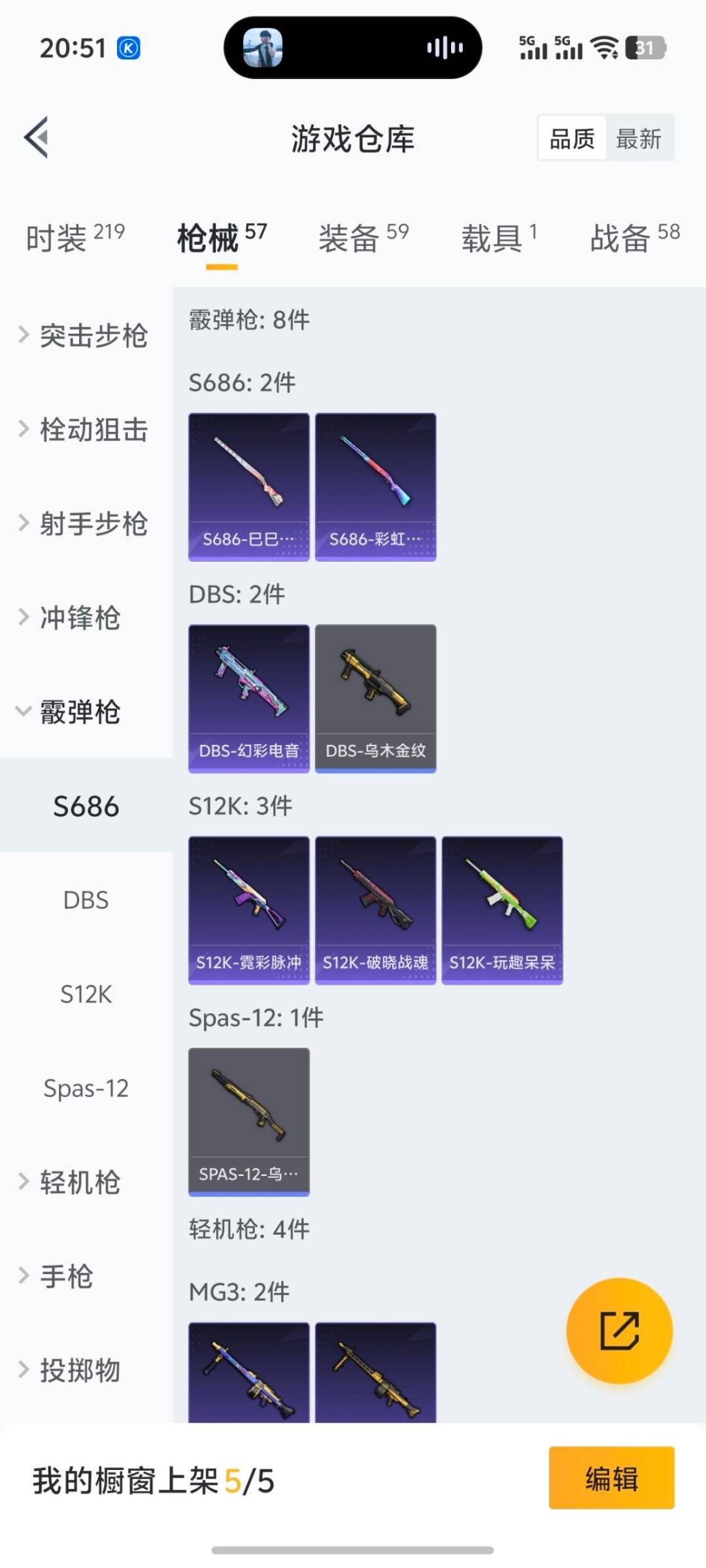Open the DBS-乌木金纹 skin

click(375, 698)
